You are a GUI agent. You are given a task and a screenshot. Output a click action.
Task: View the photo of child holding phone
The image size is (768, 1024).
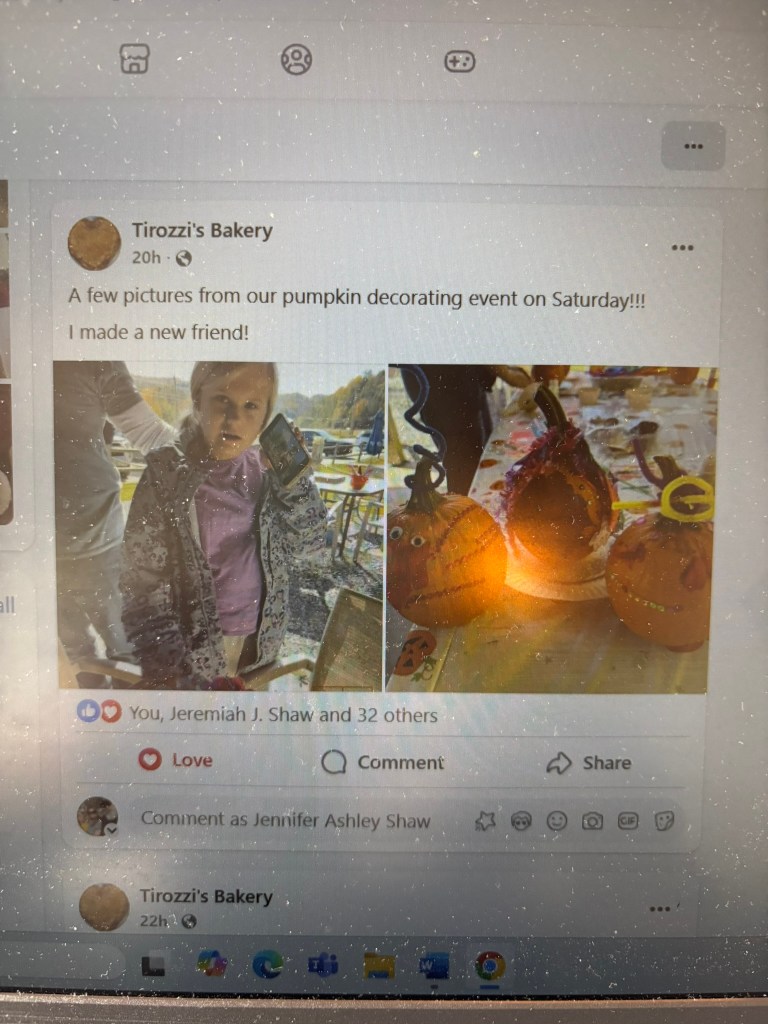[x=218, y=526]
